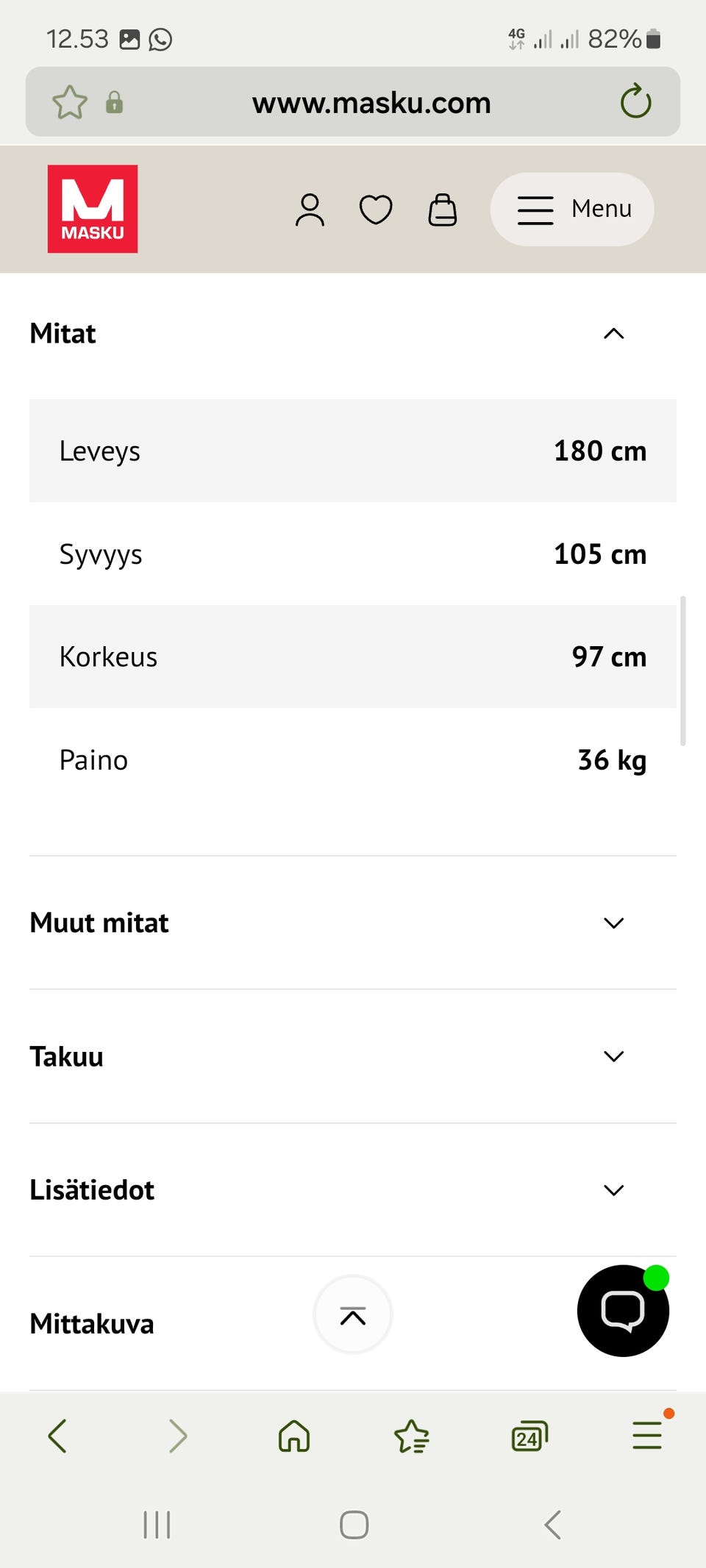Image resolution: width=706 pixels, height=1568 pixels.
Task: Open the bookmarks star in bottom bar
Action: tap(412, 1436)
